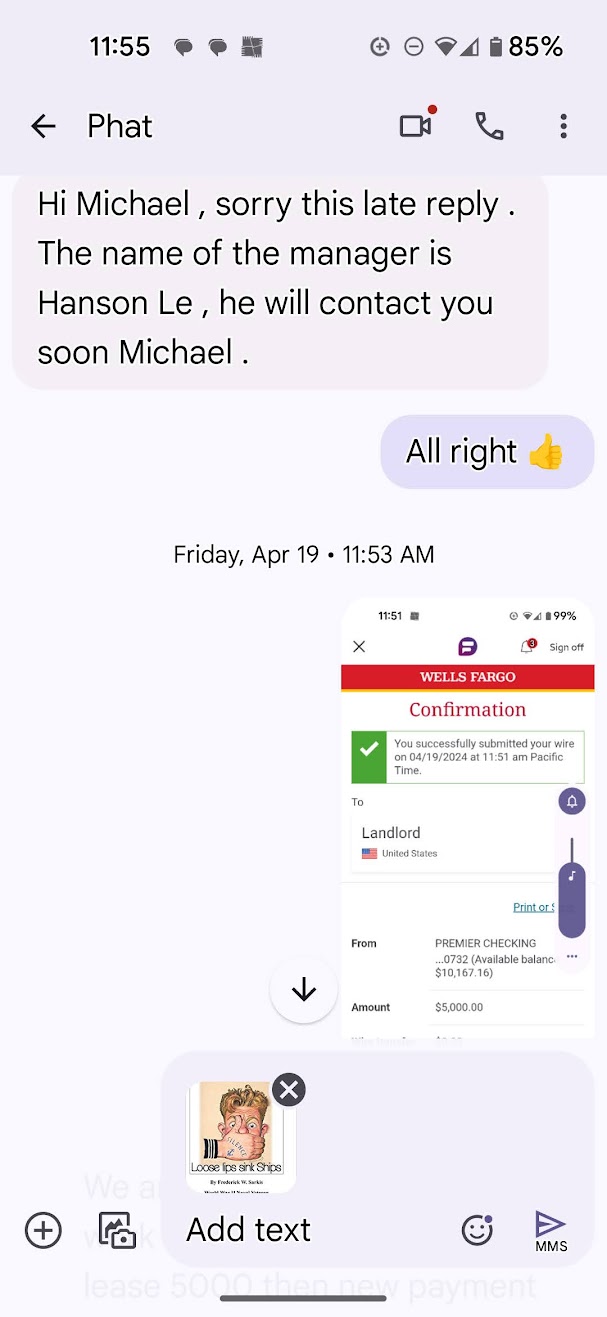Start a video call with Phat
Viewport: 607px width, 1317px height.
pyautogui.click(x=416, y=126)
